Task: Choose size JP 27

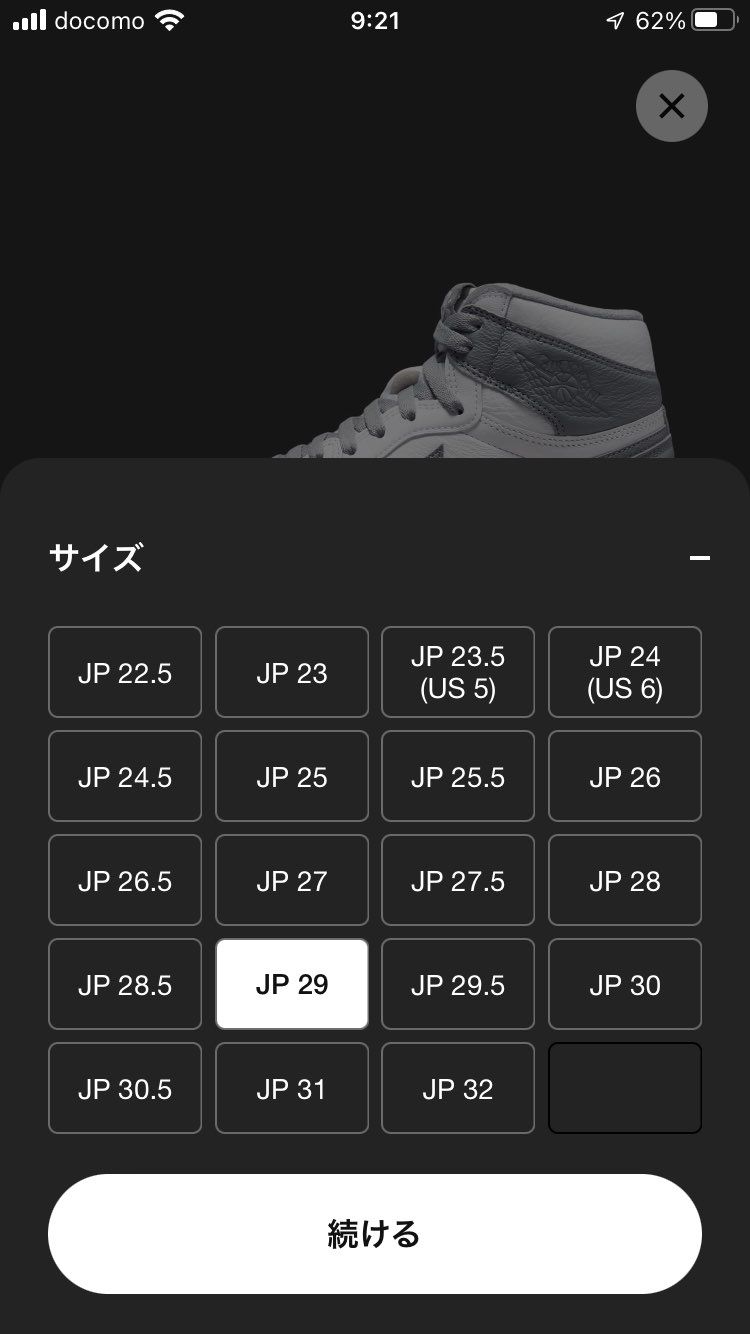Action: click(x=291, y=880)
